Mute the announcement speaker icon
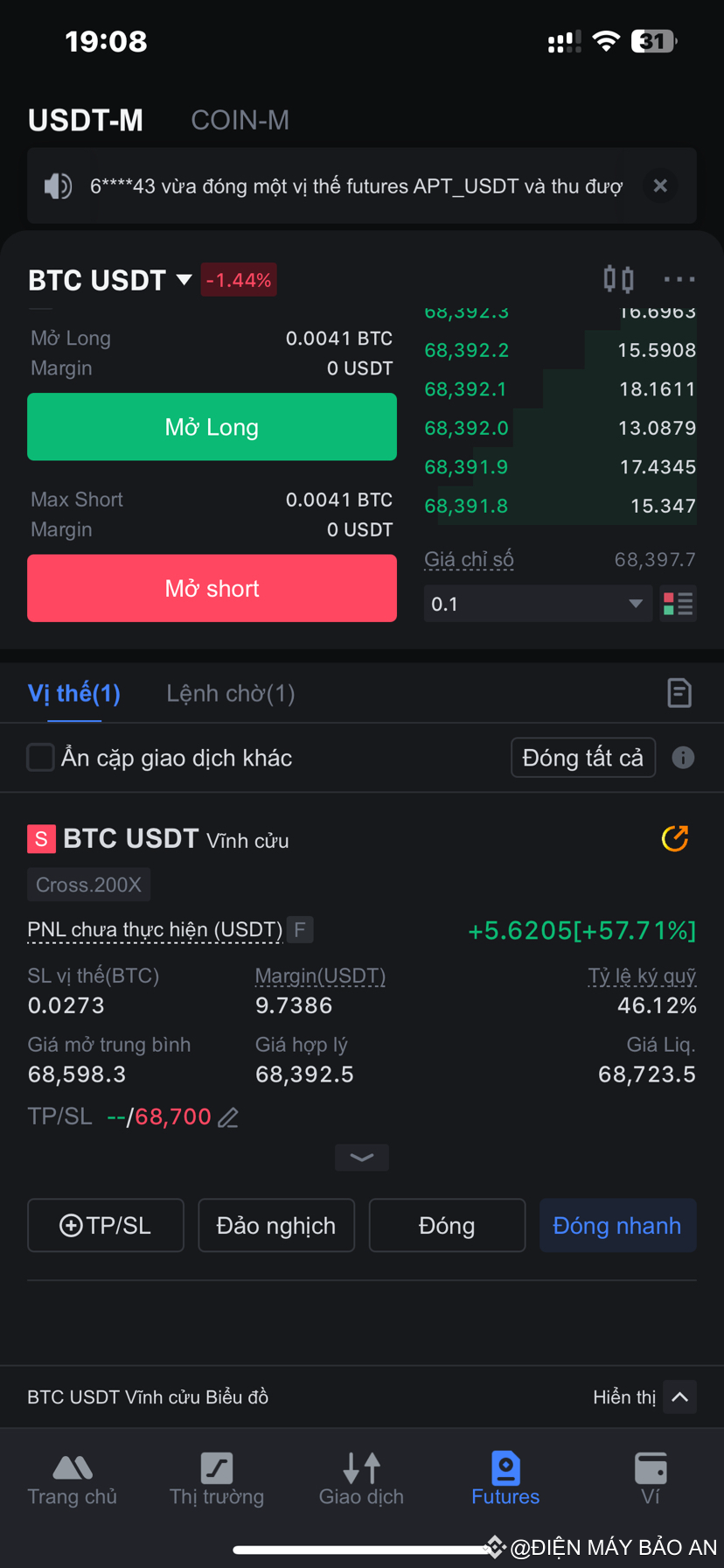 point(57,185)
